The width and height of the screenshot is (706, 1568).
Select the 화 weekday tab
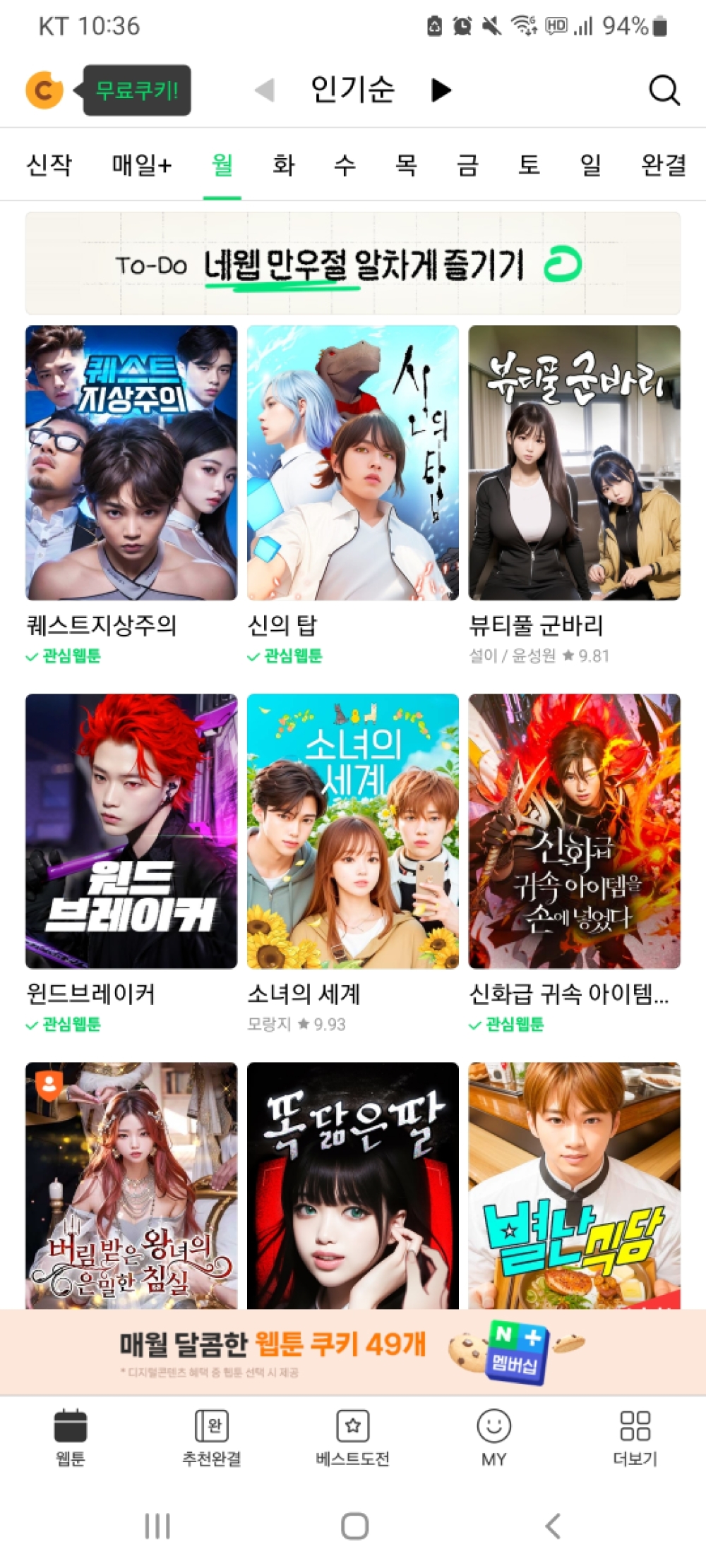point(283,165)
